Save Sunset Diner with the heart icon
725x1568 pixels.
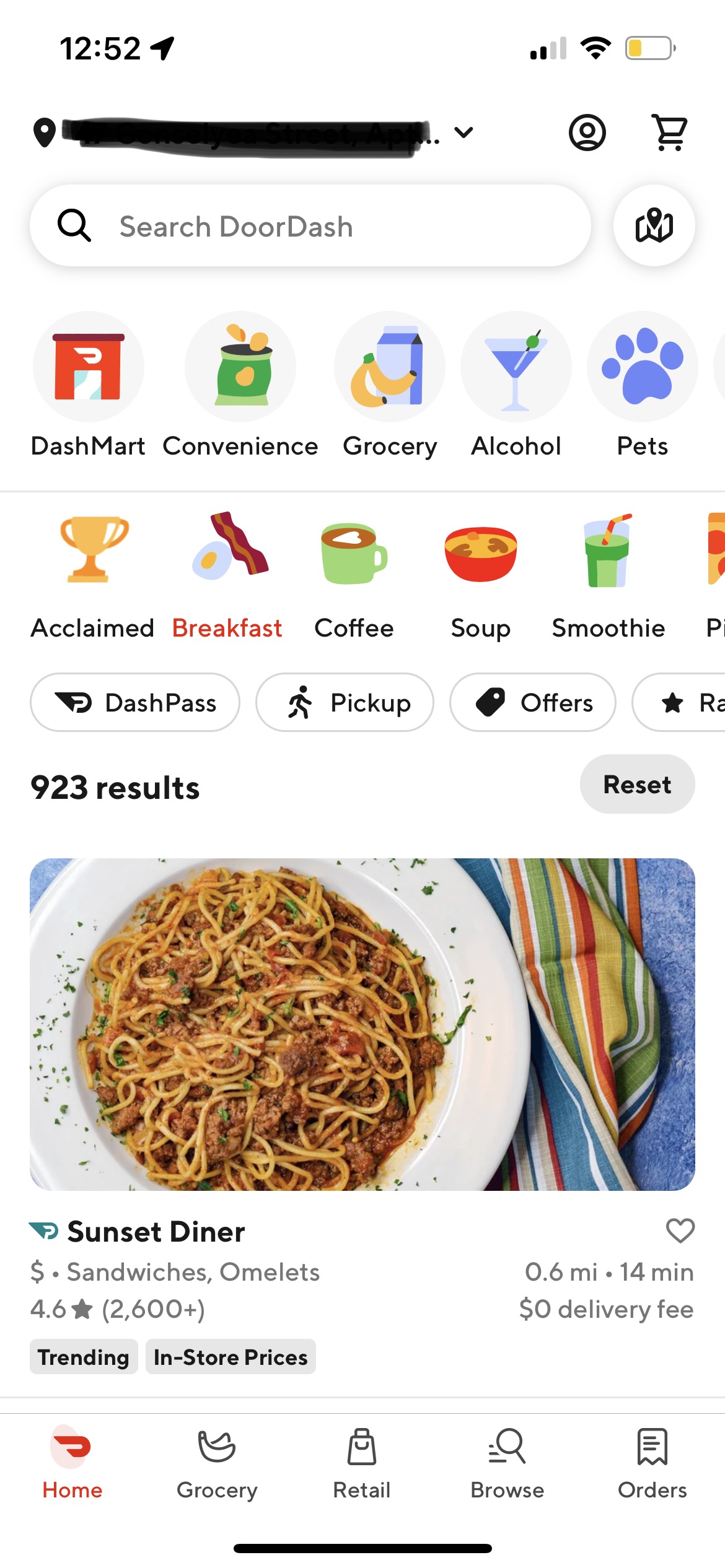[x=680, y=1230]
